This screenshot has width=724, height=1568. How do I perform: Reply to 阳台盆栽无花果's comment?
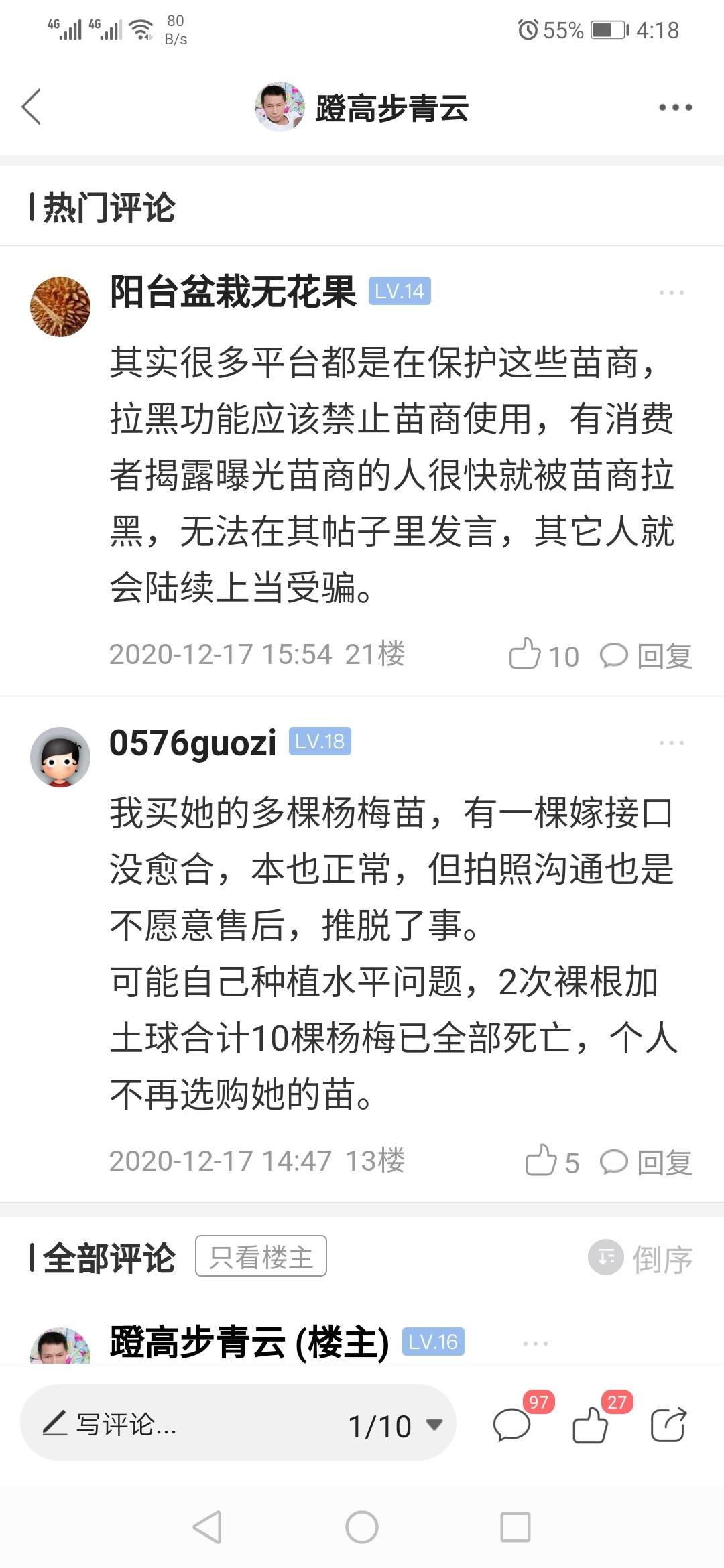click(x=646, y=655)
